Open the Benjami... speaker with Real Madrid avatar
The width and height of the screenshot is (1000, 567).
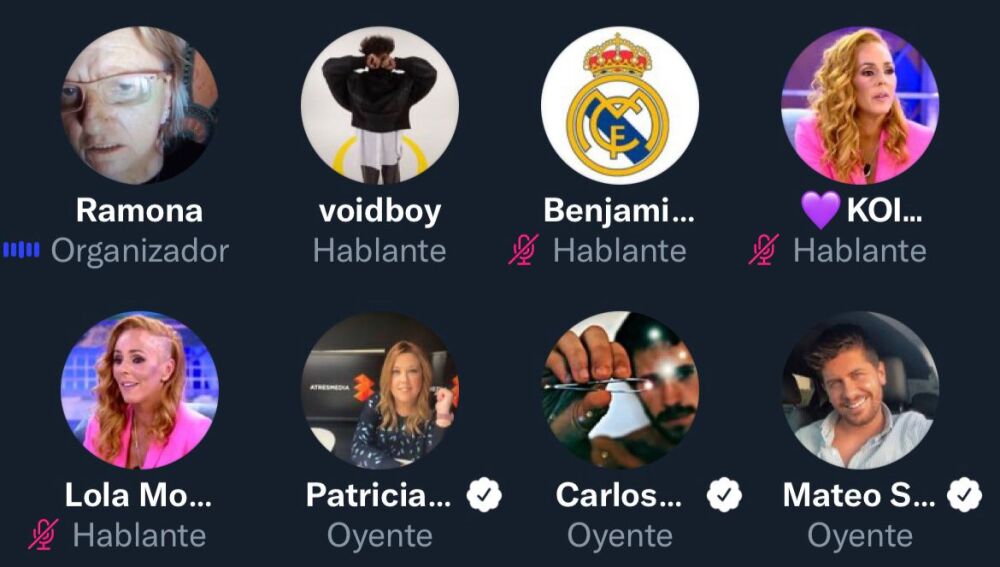point(620,105)
